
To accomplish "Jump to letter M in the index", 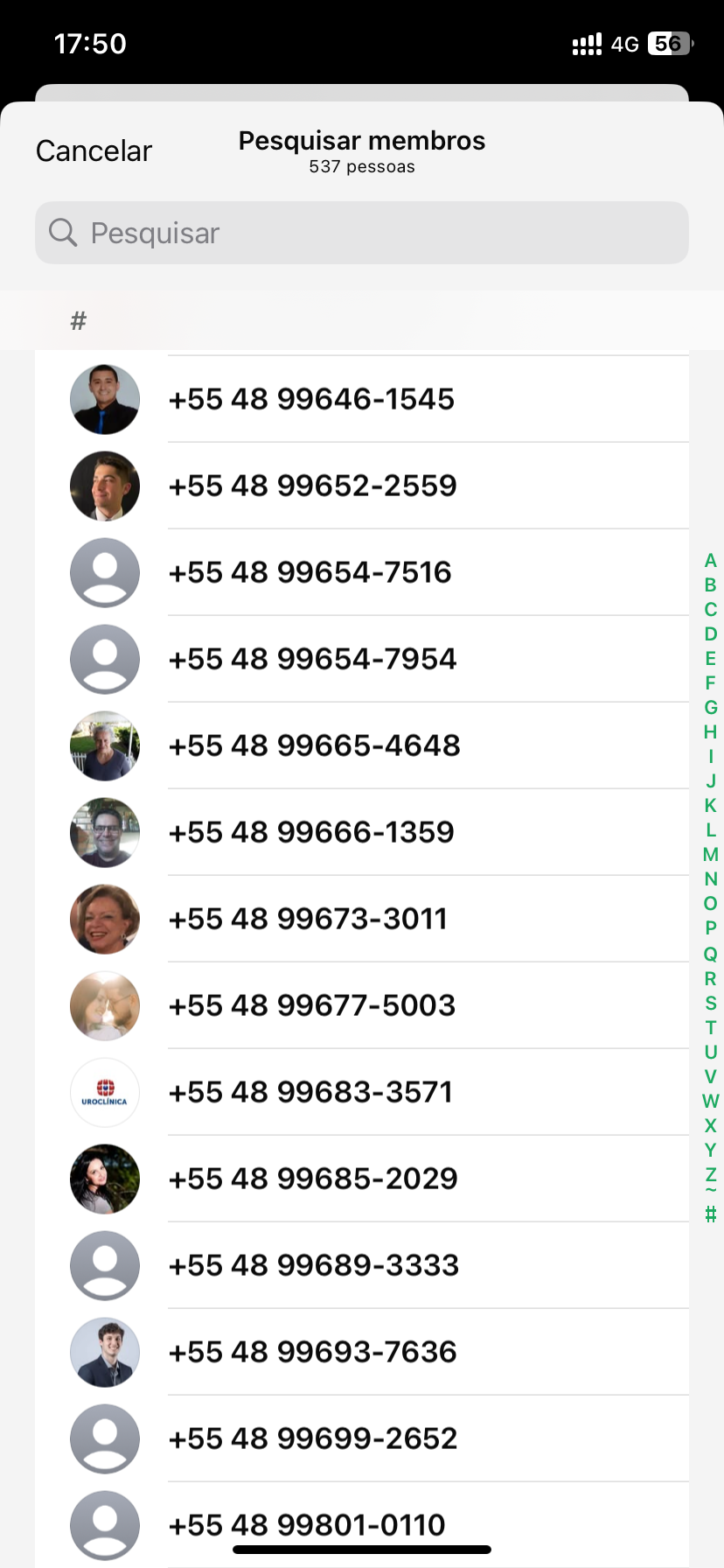I will tap(711, 855).
